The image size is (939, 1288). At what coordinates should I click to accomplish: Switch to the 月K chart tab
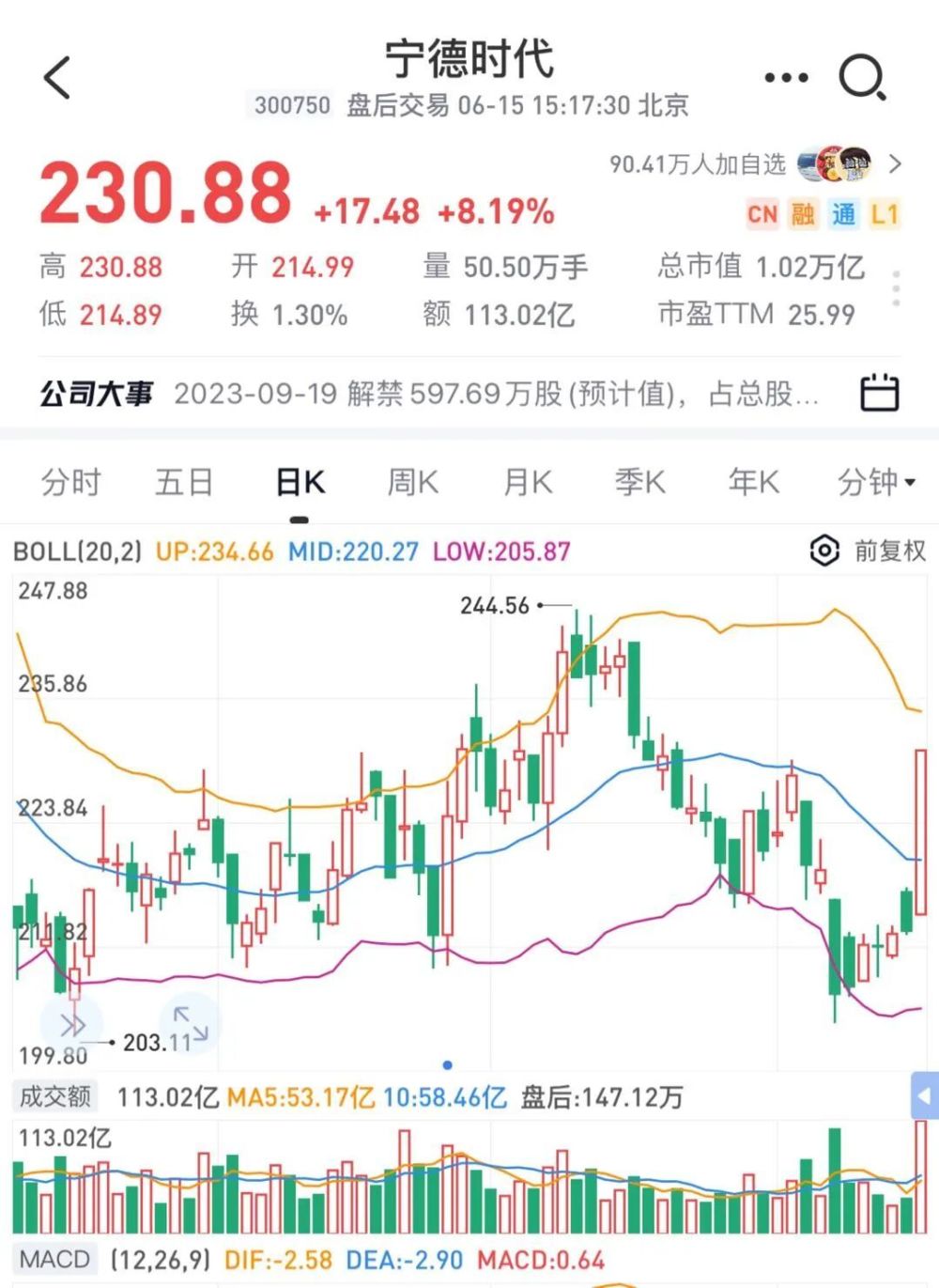point(528,483)
